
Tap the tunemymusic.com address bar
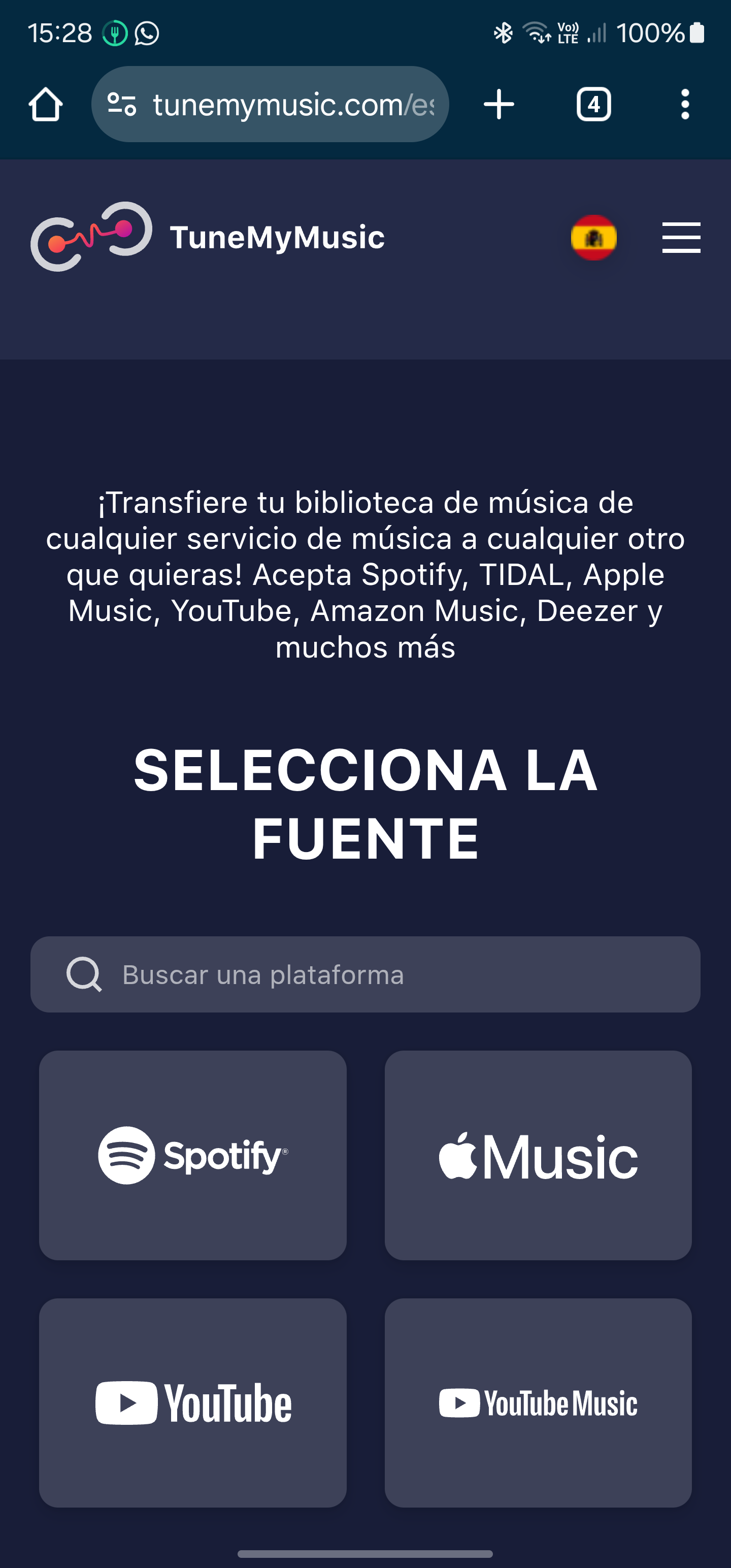click(292, 104)
